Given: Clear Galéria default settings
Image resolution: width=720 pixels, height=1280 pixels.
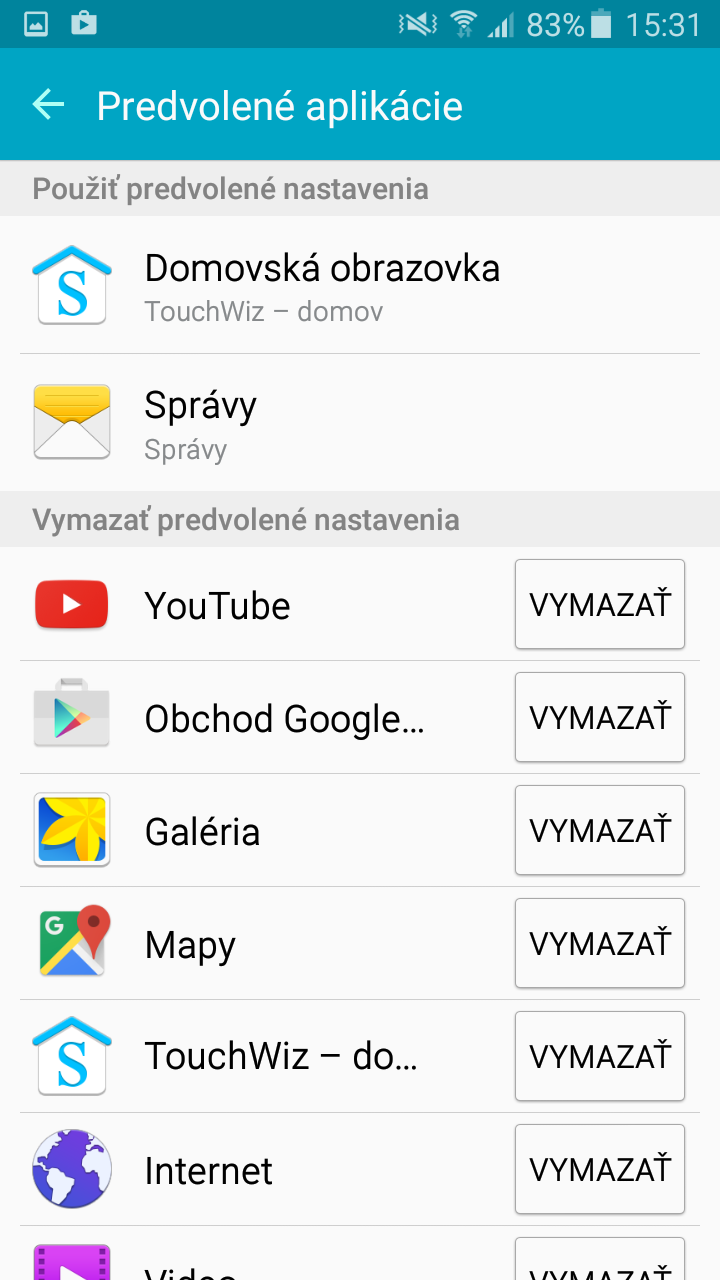Looking at the screenshot, I should click(599, 831).
